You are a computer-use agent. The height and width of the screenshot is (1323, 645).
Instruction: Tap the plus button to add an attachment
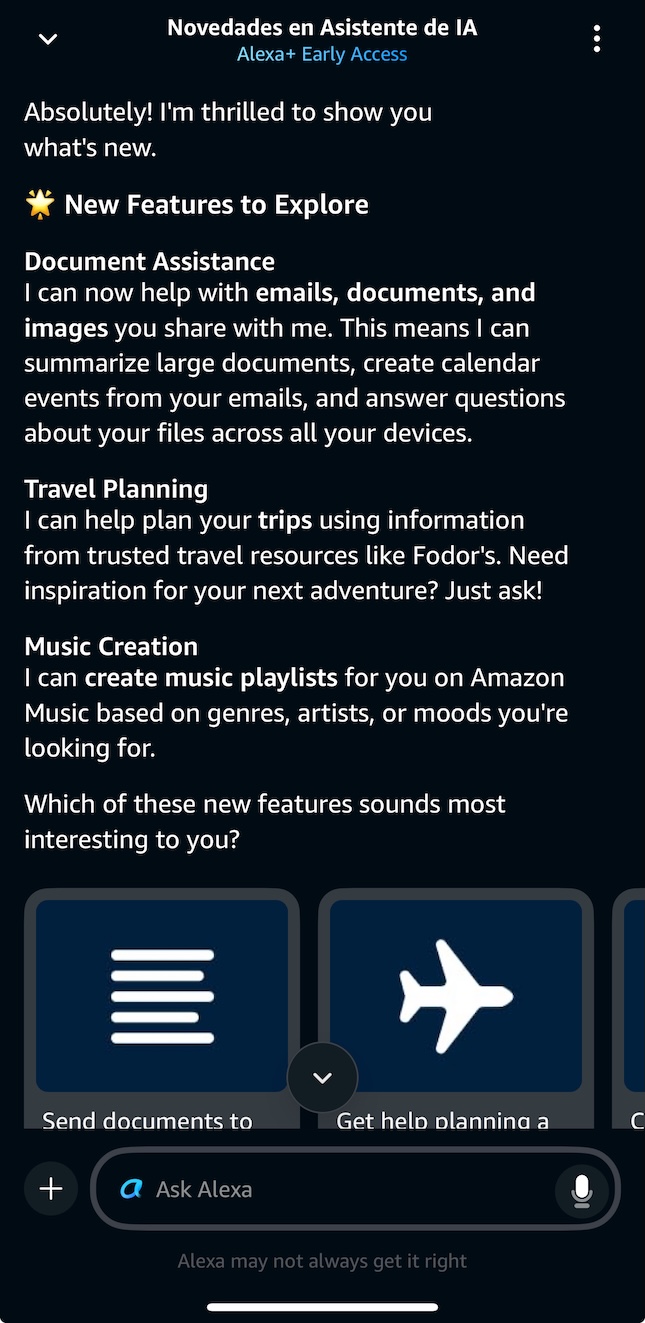(51, 1188)
